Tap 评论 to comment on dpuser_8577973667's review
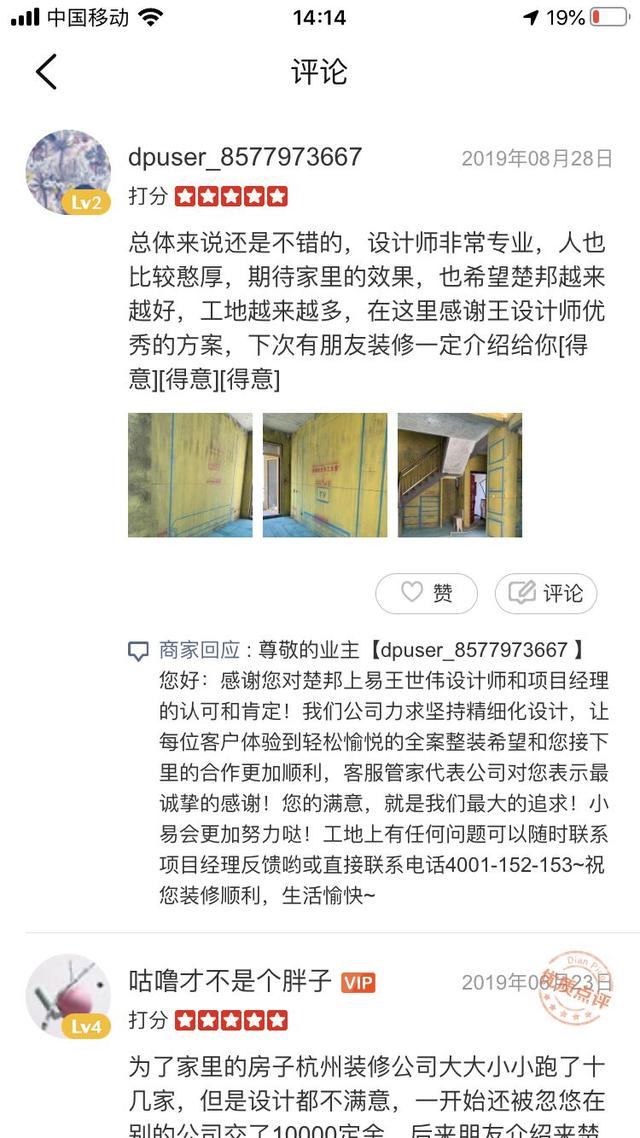The width and height of the screenshot is (640, 1138). coord(546,593)
